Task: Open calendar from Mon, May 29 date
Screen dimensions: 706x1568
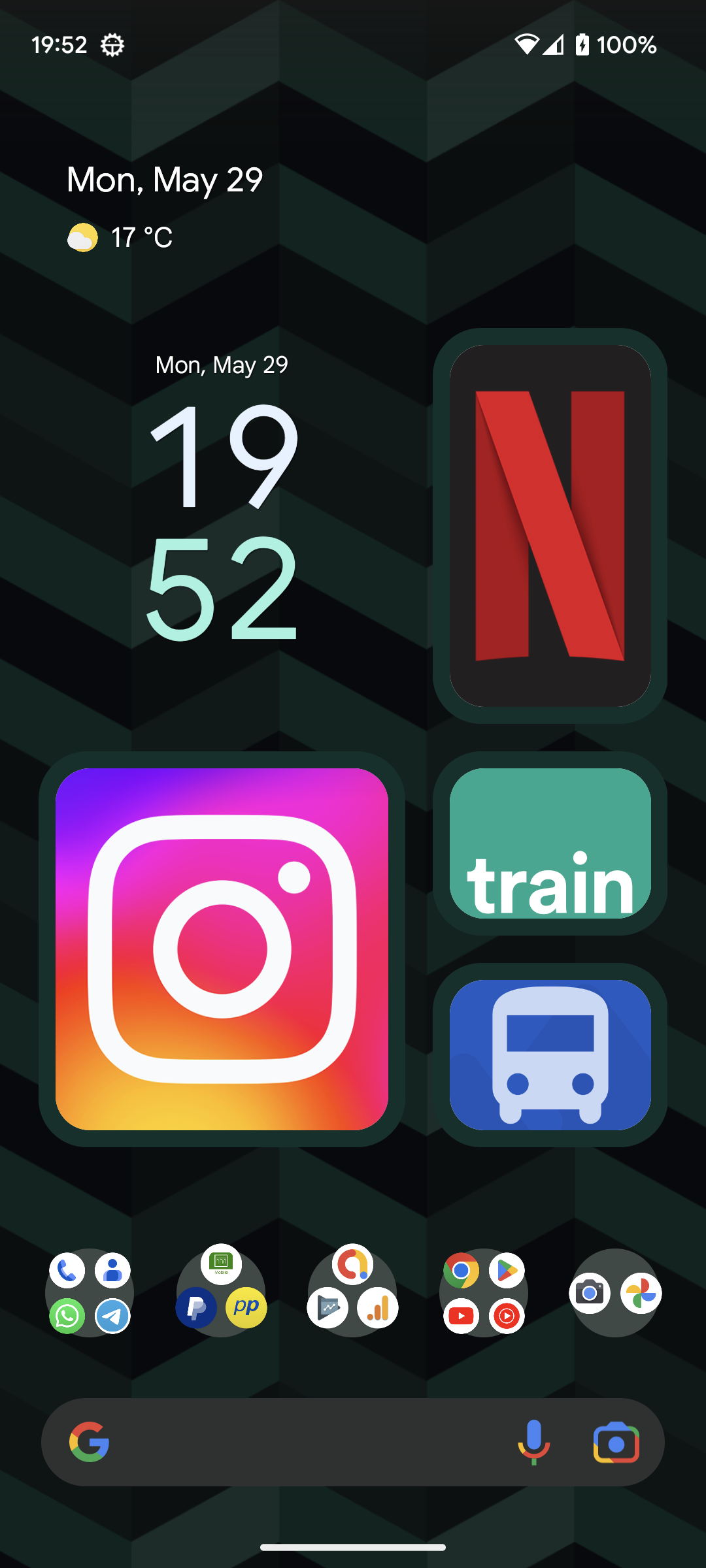Action: pos(165,180)
